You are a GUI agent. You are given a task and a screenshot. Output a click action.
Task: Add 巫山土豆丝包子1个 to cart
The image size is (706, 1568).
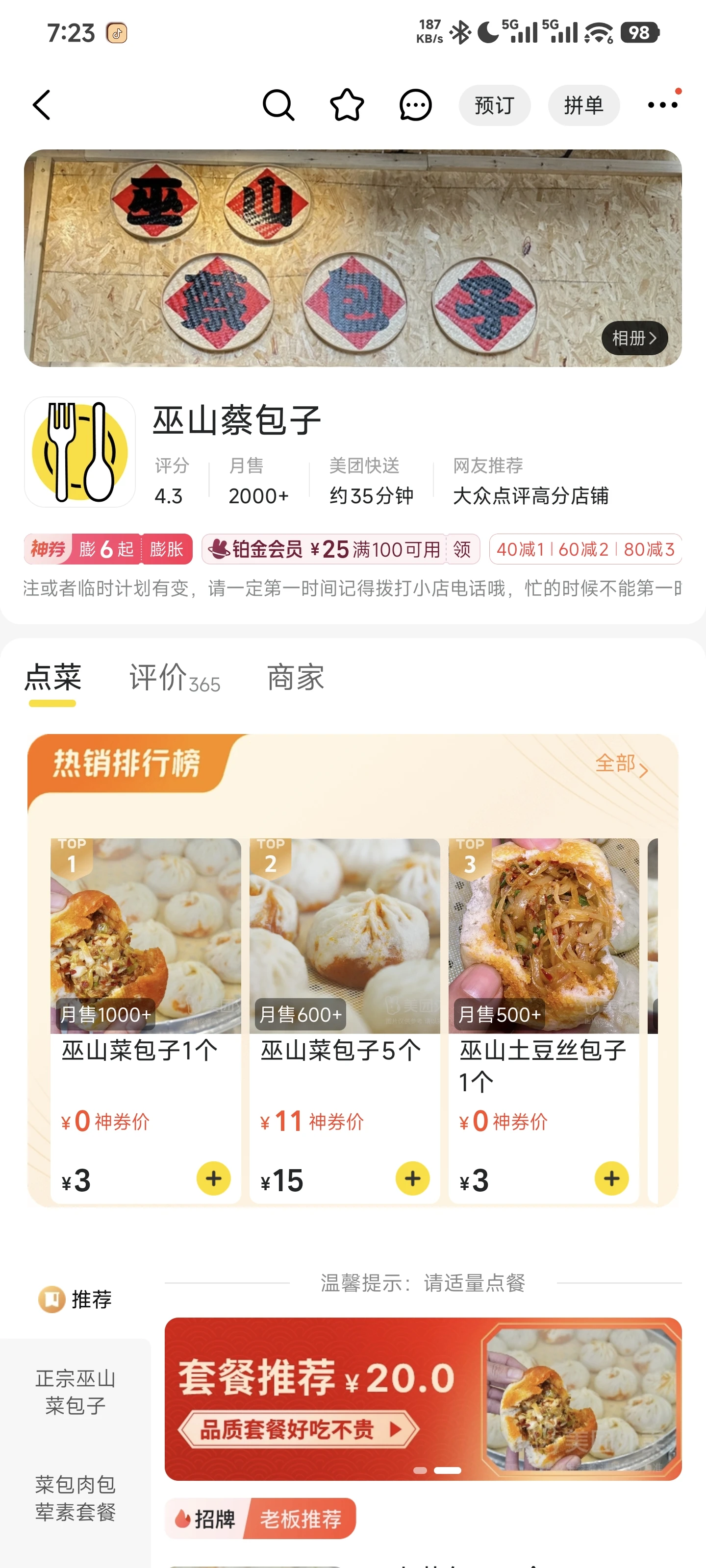[611, 1179]
